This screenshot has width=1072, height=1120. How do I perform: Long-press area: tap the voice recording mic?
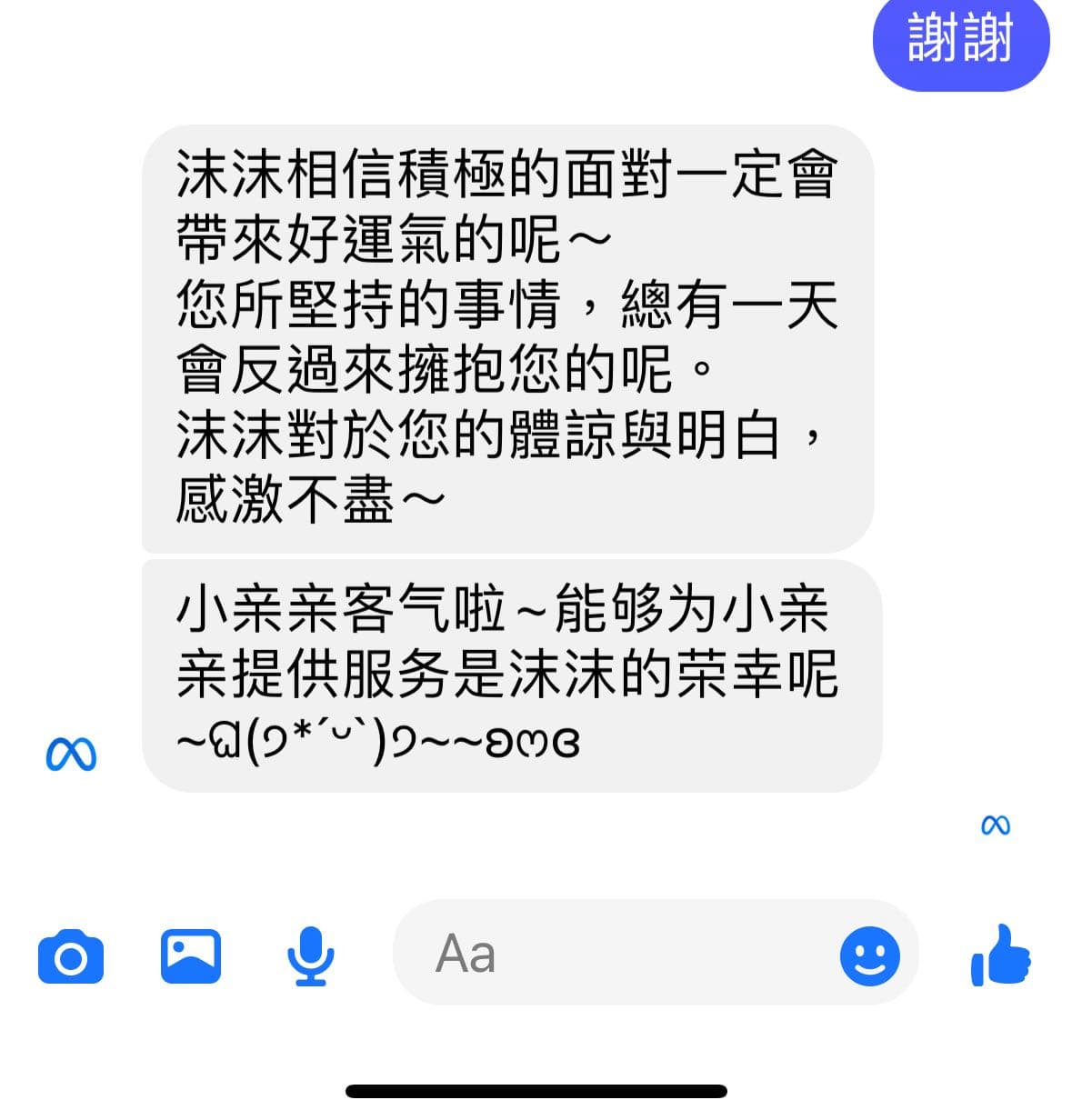(309, 954)
